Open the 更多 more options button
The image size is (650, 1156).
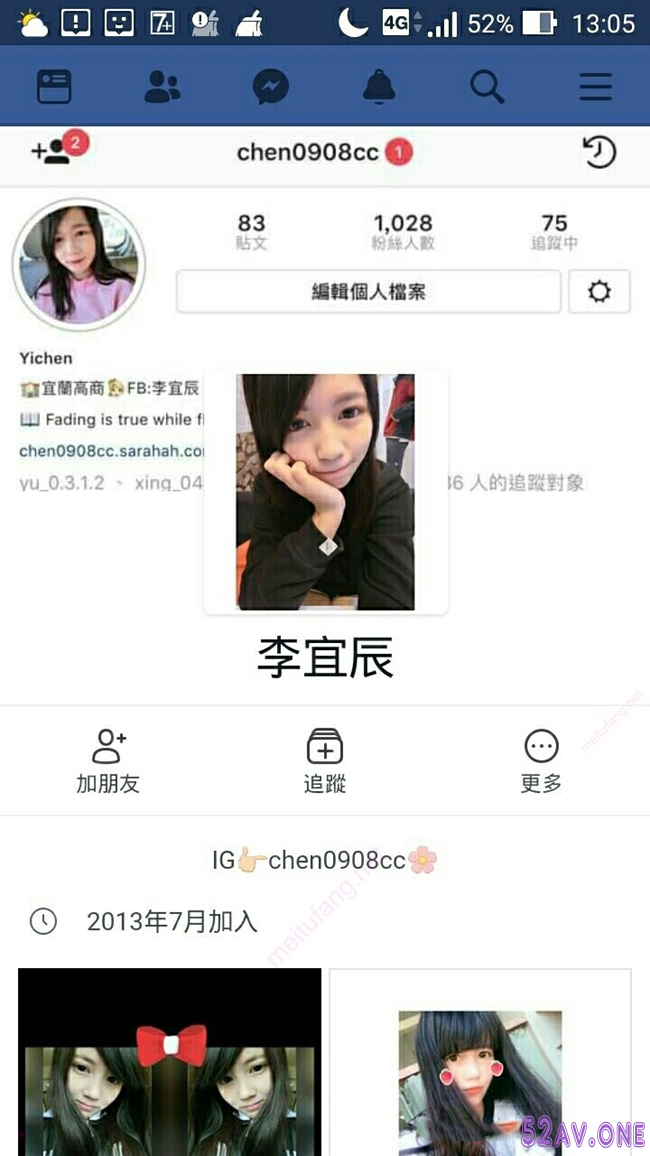541,761
